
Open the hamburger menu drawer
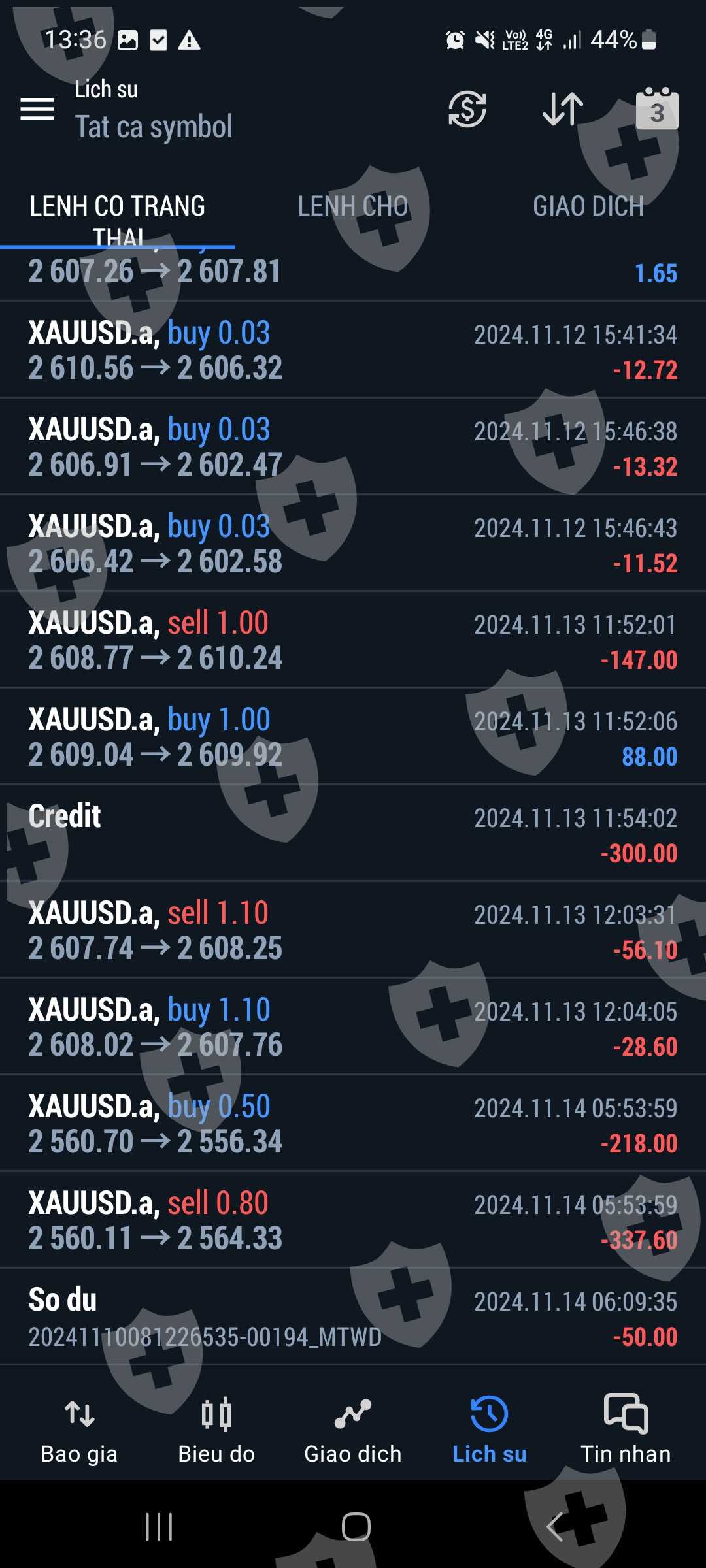tap(37, 109)
